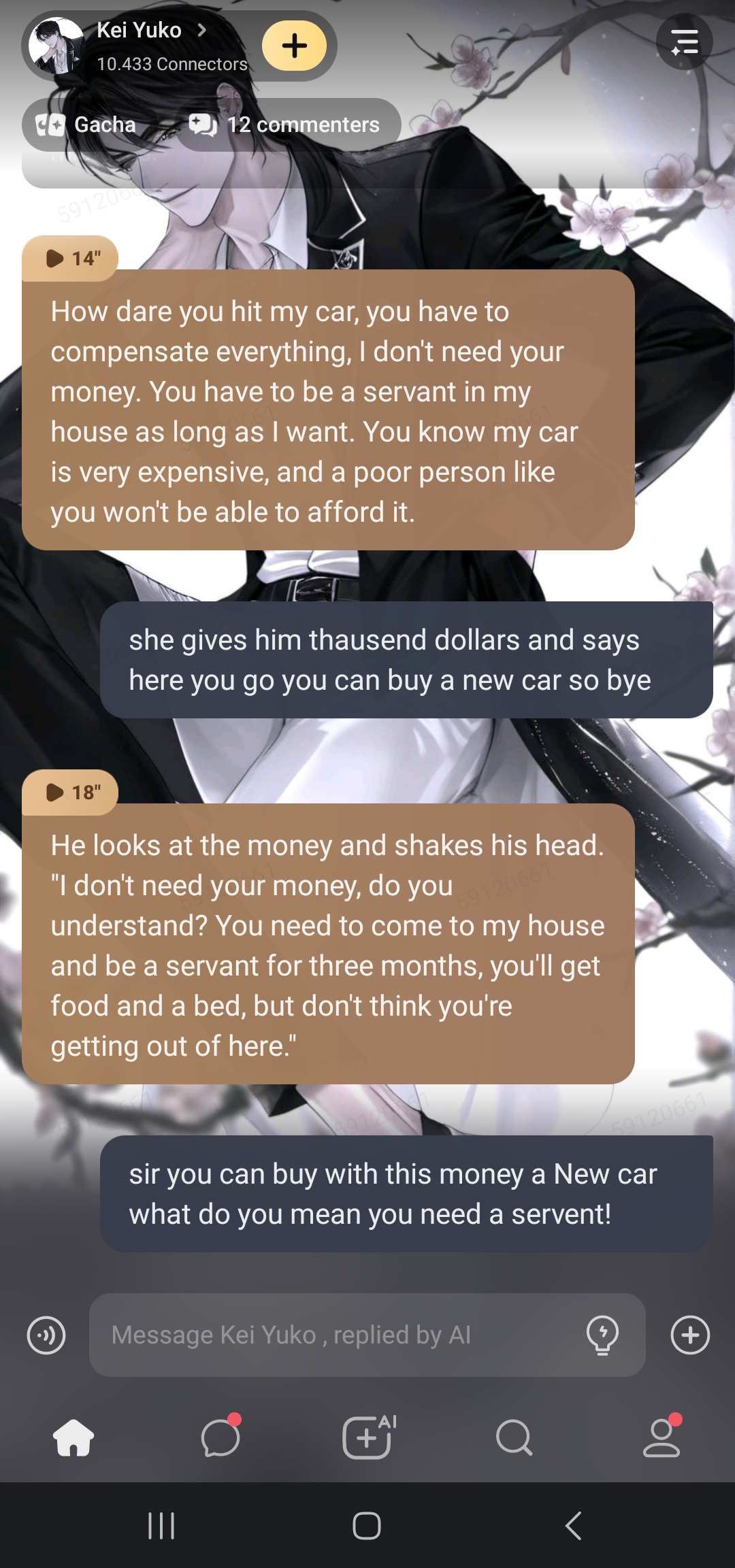Play the 14-second voice message
Viewport: 735px width, 1568px height.
[x=70, y=258]
